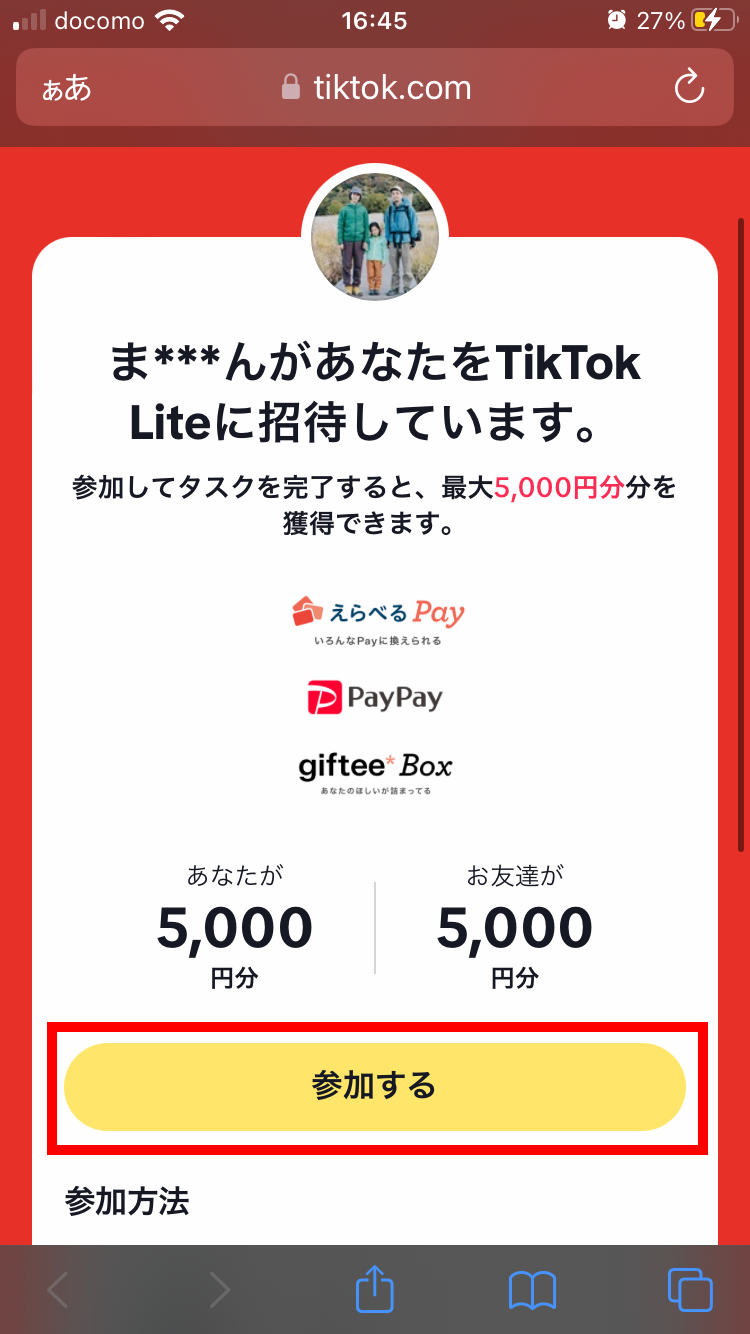Show all open Safari tabs
Image resolution: width=750 pixels, height=1334 pixels.
689,1290
